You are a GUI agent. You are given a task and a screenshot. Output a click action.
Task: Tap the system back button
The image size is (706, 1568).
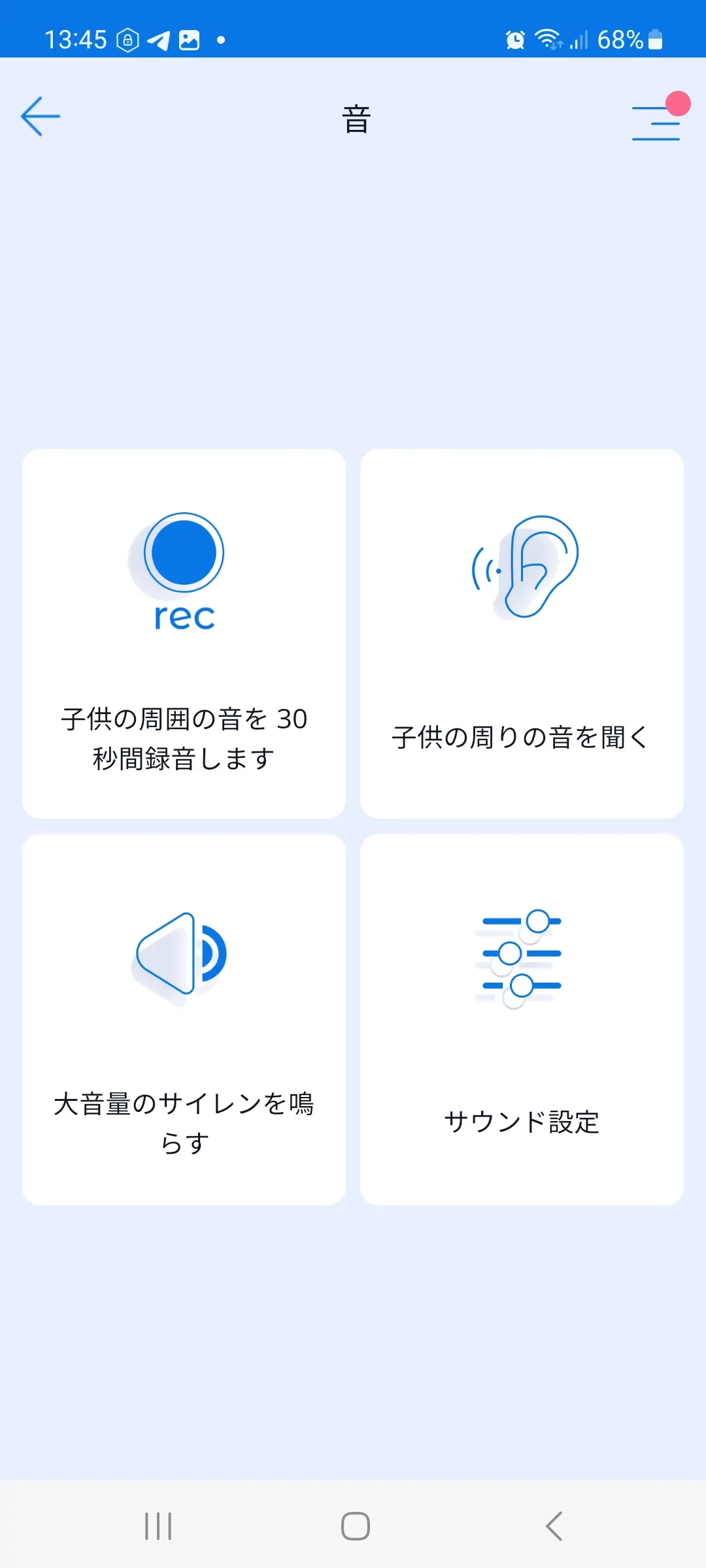(554, 1526)
